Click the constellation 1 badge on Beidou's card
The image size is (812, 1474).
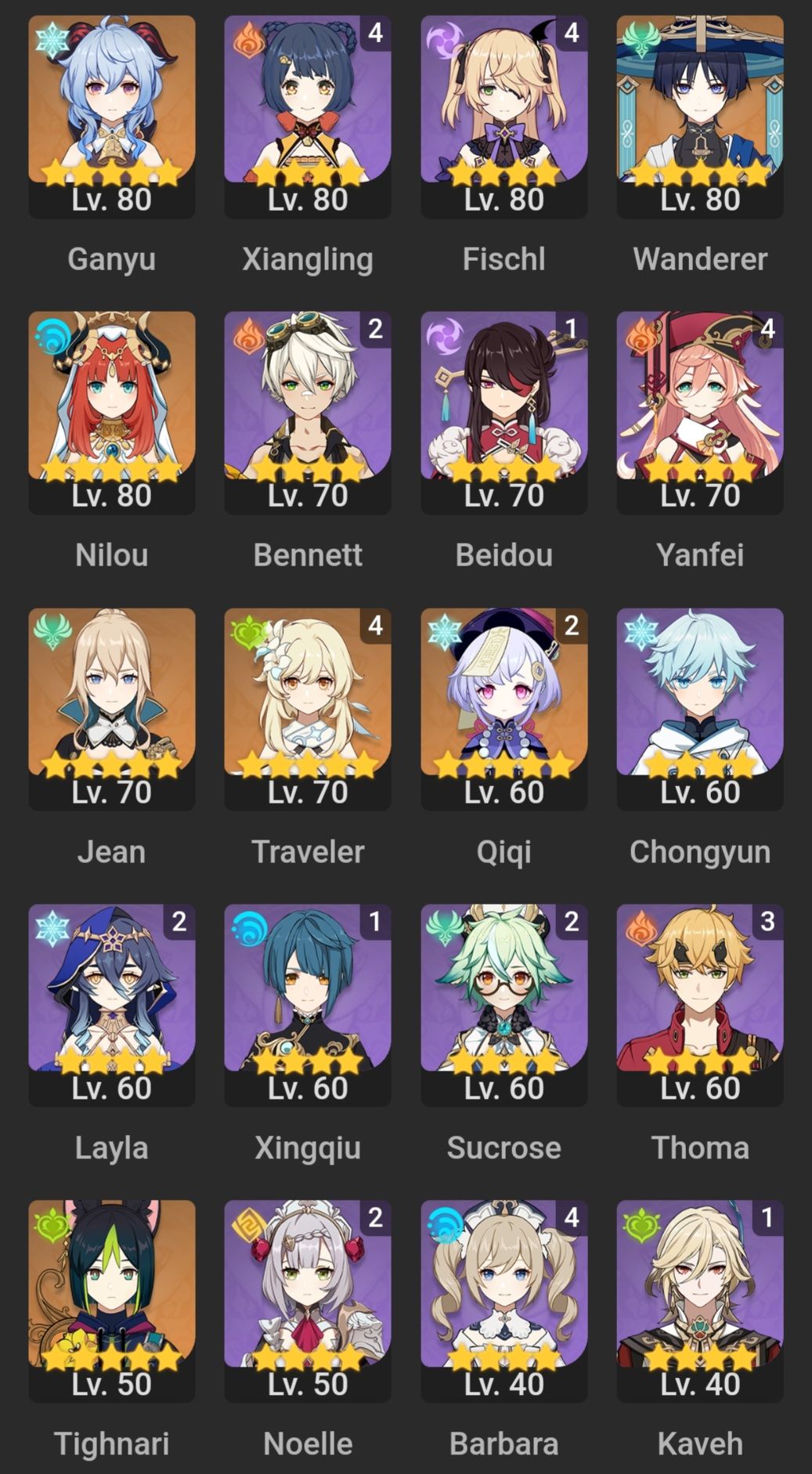click(x=570, y=329)
